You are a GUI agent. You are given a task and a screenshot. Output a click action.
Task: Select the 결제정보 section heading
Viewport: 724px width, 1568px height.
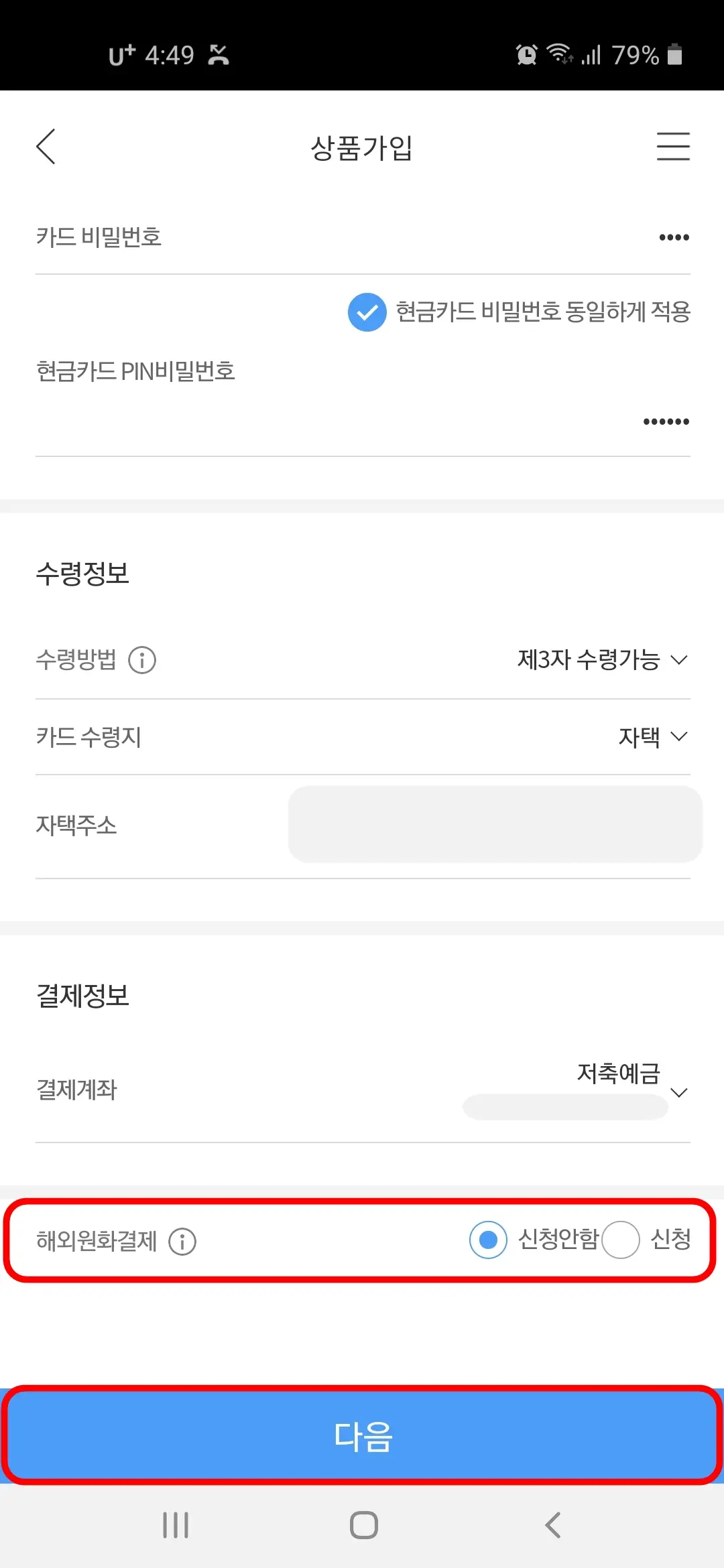(x=84, y=996)
